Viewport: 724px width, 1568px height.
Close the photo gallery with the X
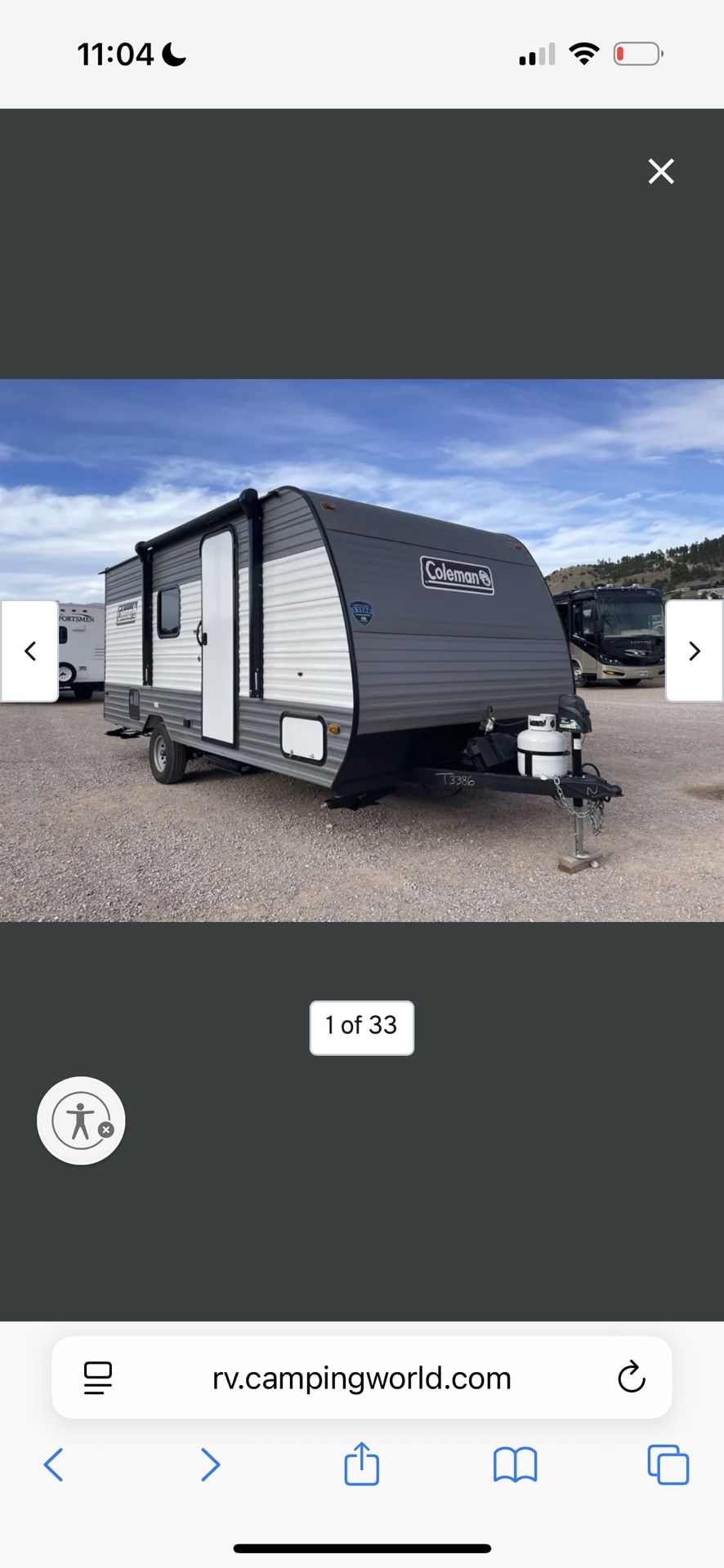click(x=660, y=171)
